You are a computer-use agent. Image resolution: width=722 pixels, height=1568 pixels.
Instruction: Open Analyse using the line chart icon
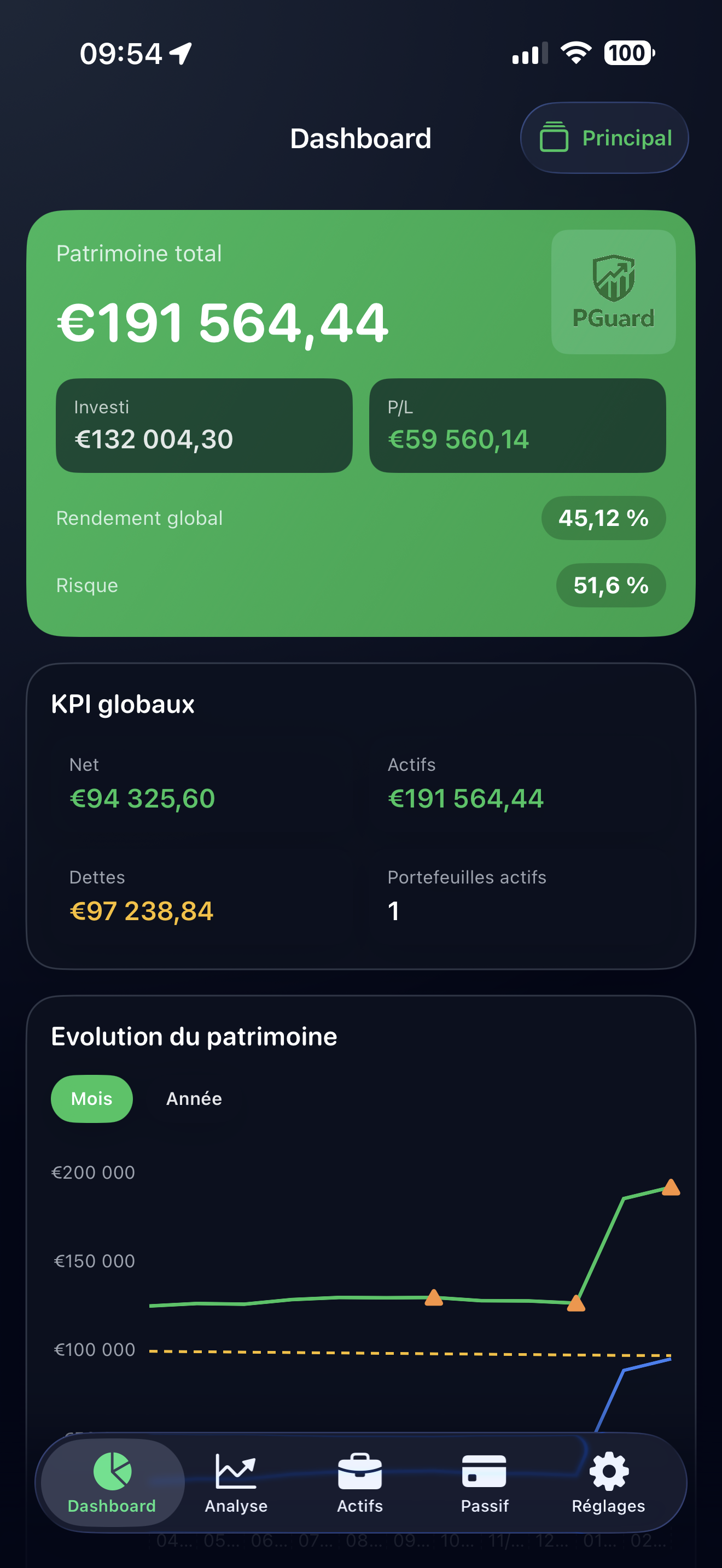tap(236, 1472)
